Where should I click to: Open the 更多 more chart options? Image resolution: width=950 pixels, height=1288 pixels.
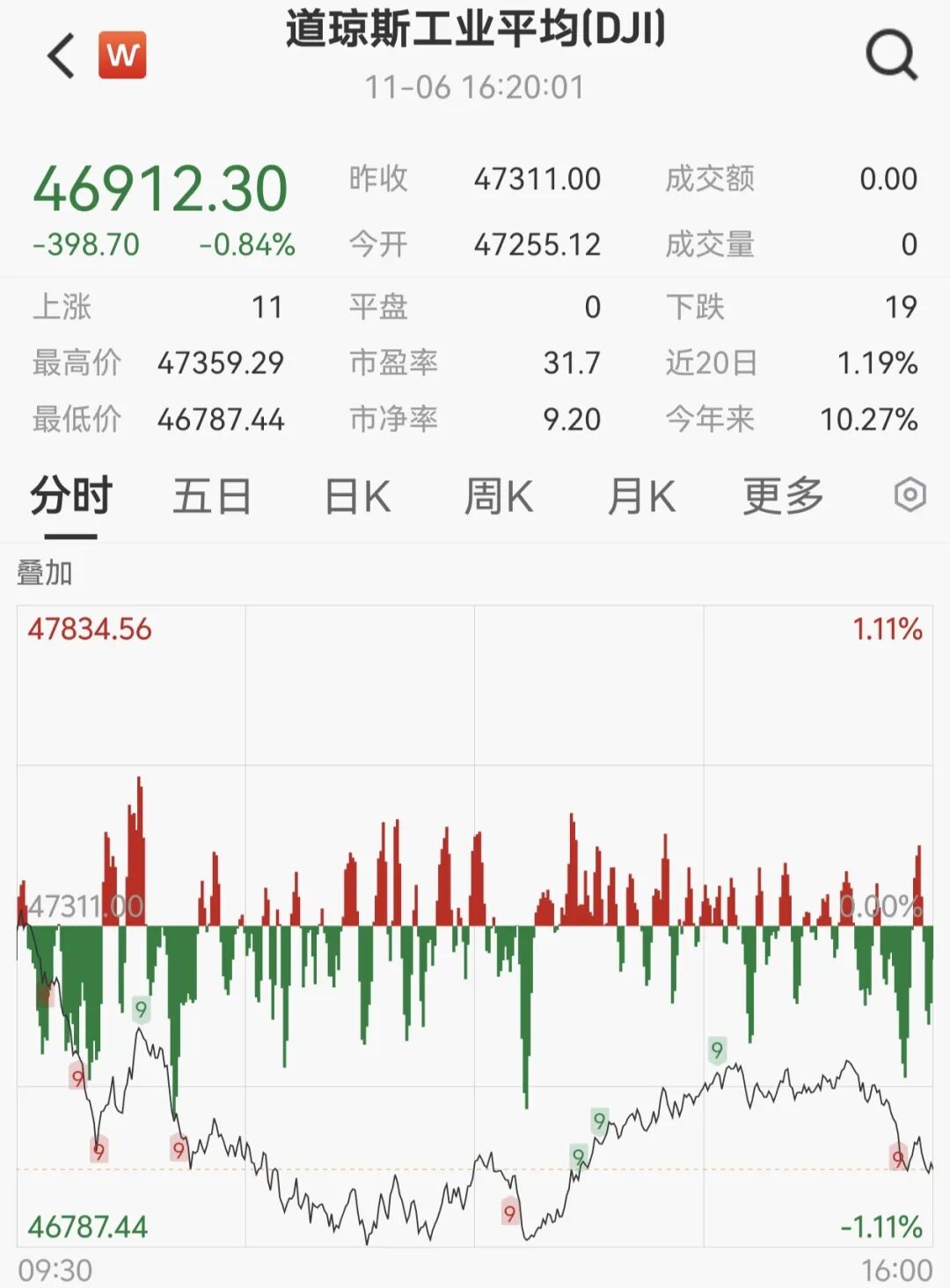(x=783, y=496)
